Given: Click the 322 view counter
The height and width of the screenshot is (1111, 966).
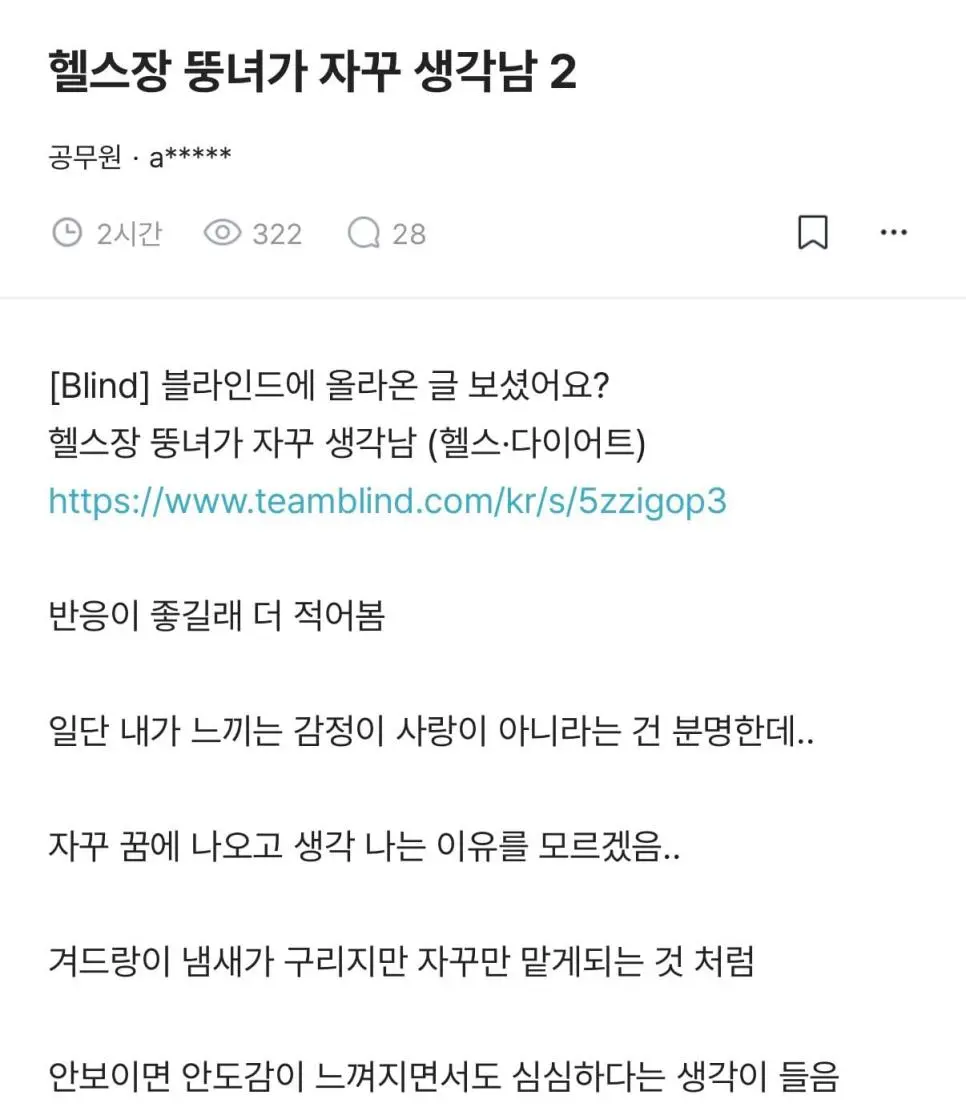Looking at the screenshot, I should [275, 232].
